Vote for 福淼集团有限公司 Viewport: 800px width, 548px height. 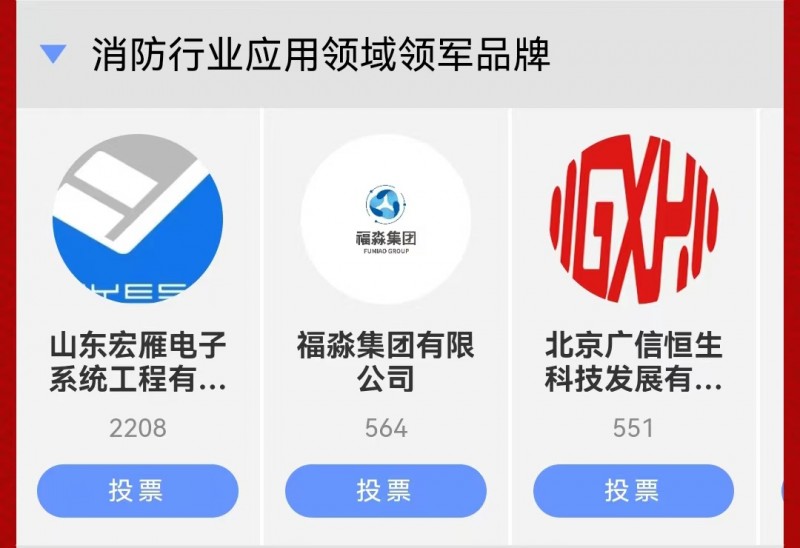(x=385, y=490)
